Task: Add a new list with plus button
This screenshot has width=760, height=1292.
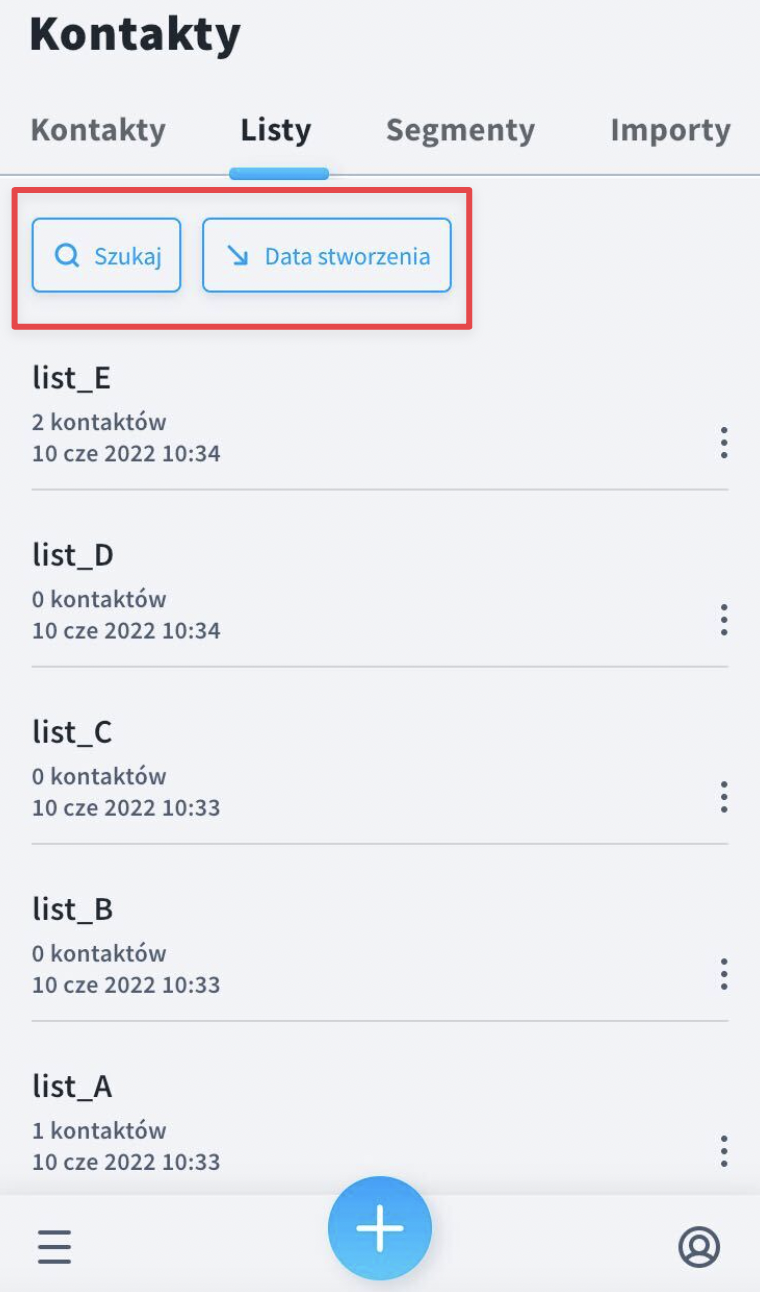Action: tap(380, 1228)
